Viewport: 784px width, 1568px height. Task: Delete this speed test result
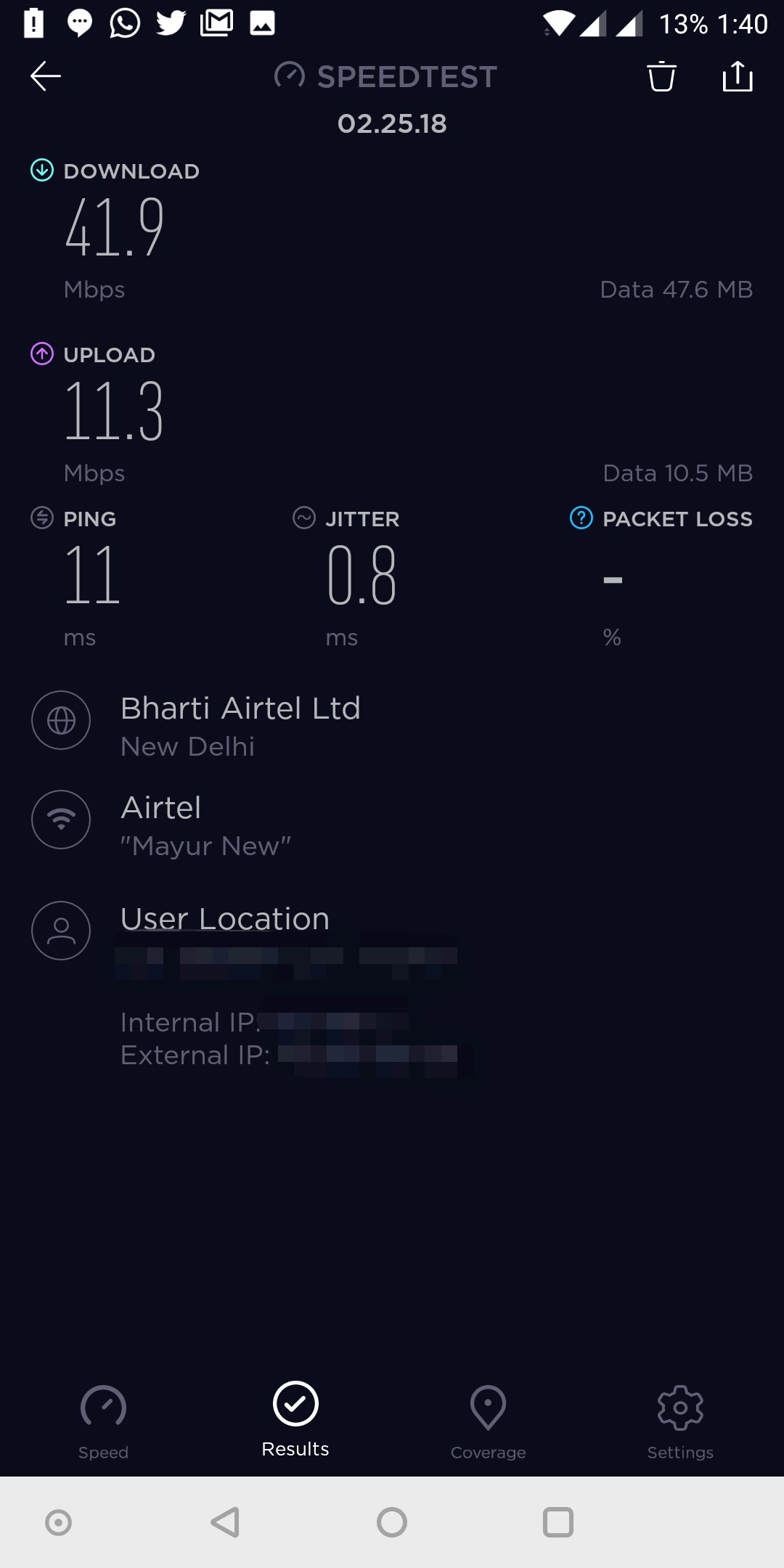661,76
